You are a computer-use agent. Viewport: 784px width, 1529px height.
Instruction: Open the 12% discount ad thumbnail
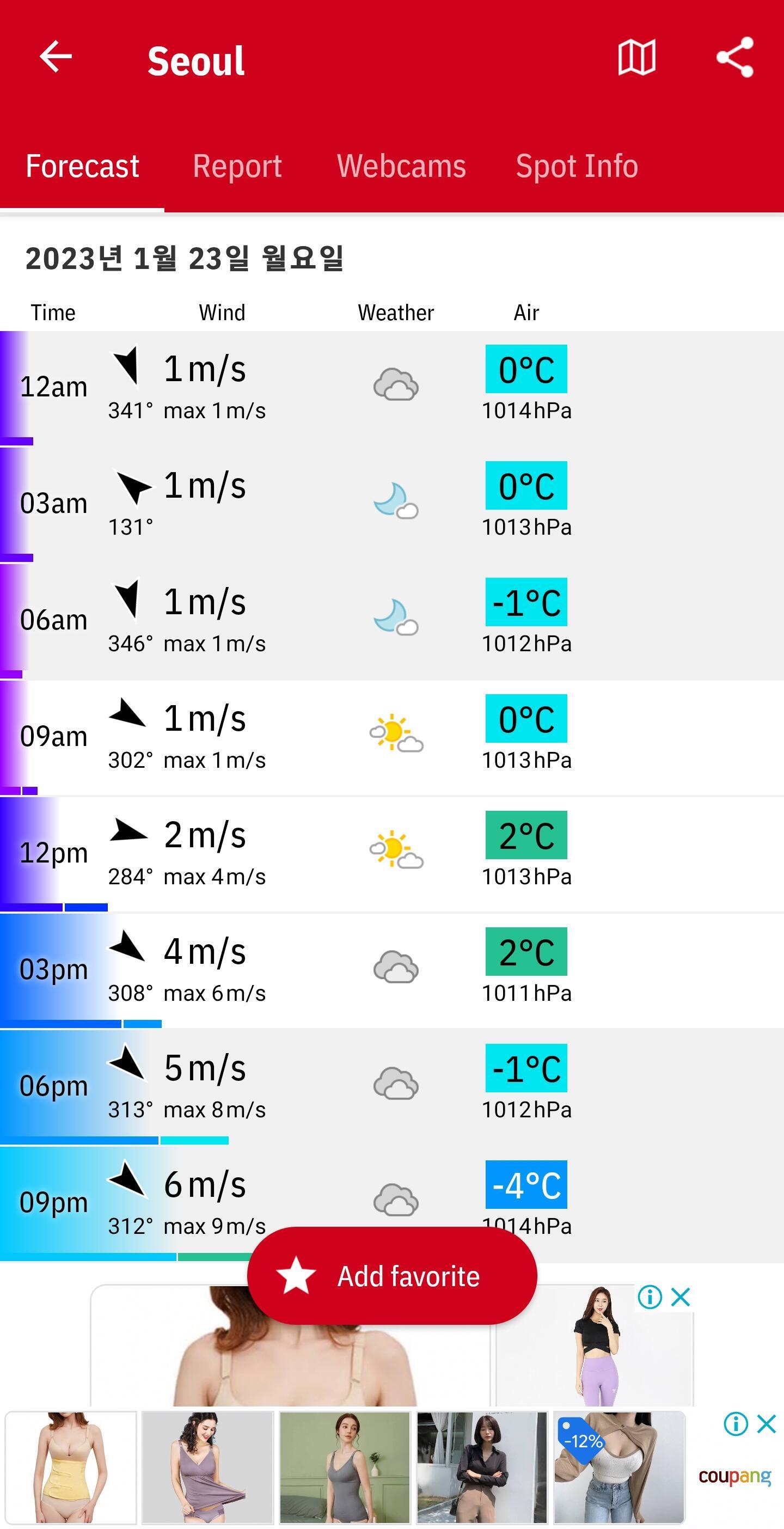[619, 1467]
